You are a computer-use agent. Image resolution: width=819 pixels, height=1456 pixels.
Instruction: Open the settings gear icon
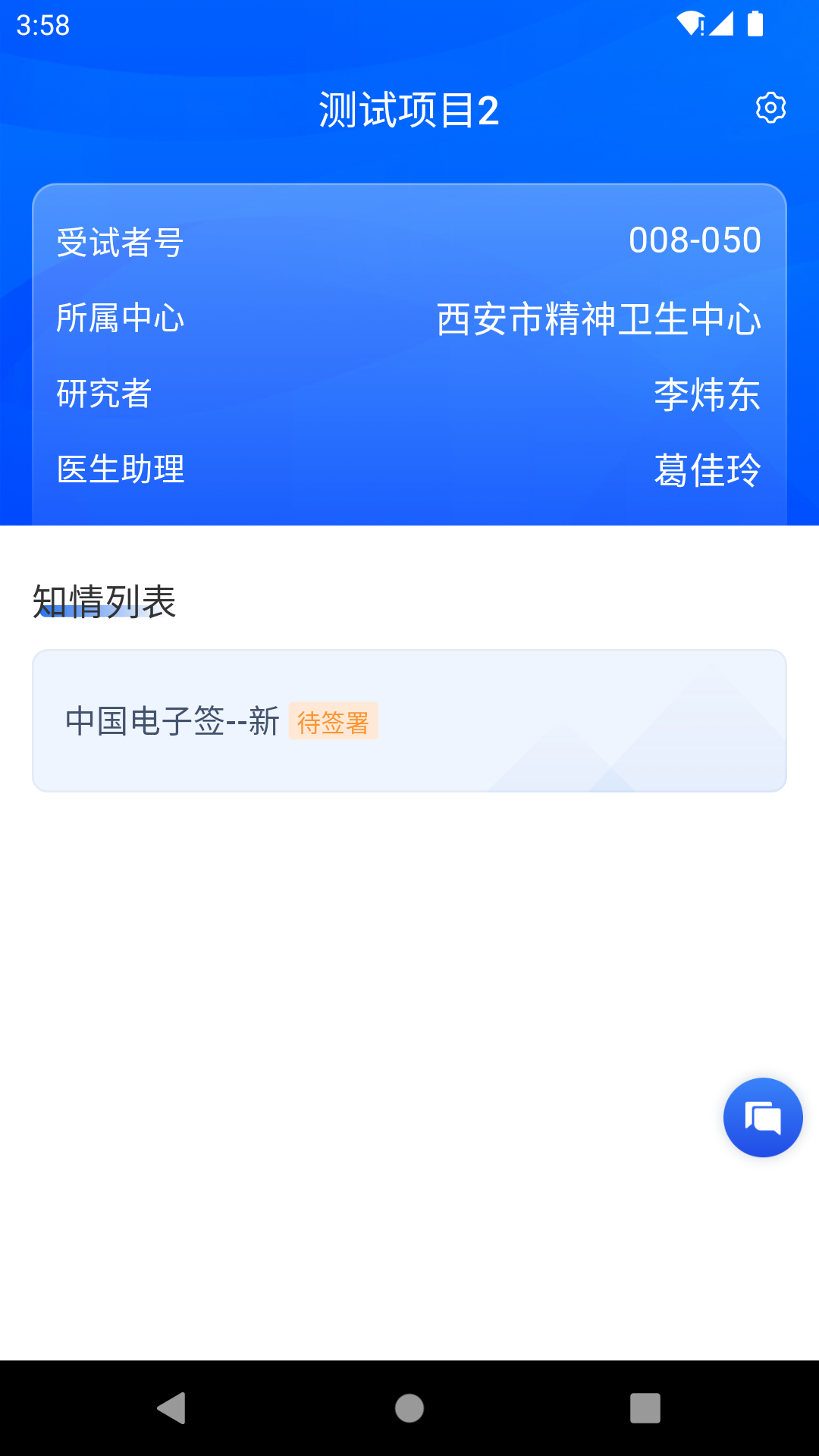[x=770, y=108]
